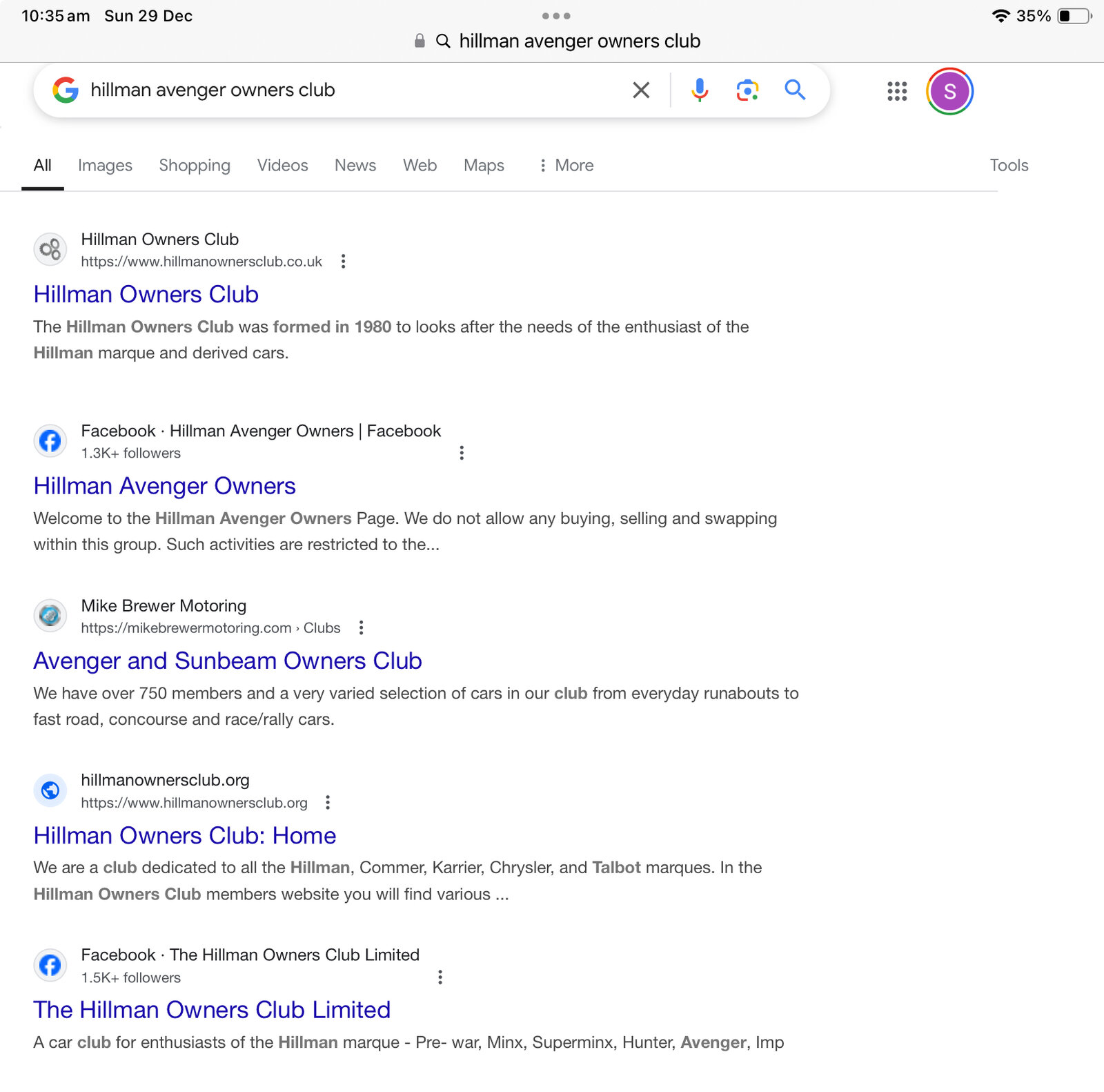The image size is (1104, 1092).
Task: Switch to the Images tab
Action: 105,166
